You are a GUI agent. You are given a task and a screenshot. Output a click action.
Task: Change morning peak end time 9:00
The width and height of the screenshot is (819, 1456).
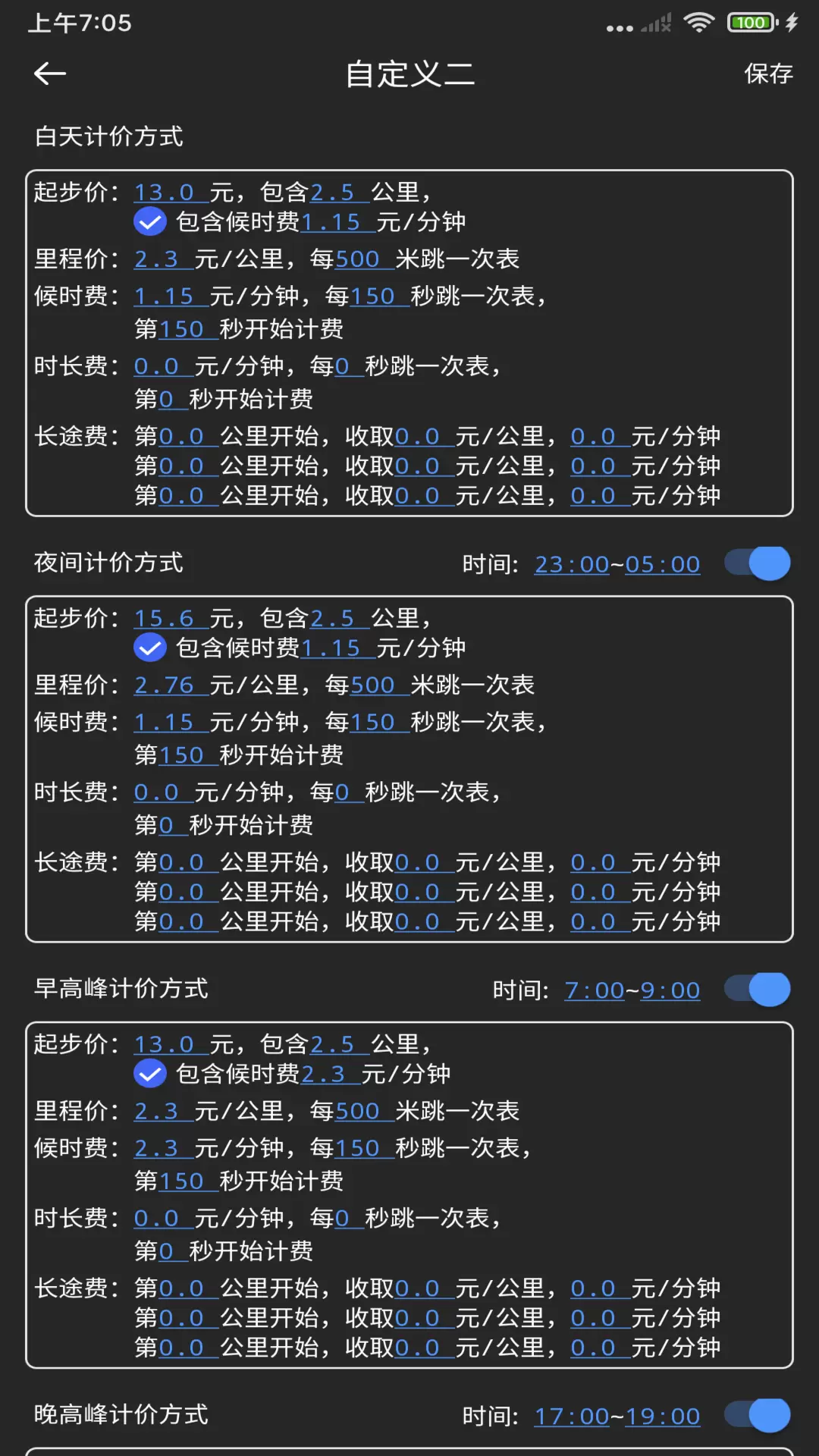[670, 990]
